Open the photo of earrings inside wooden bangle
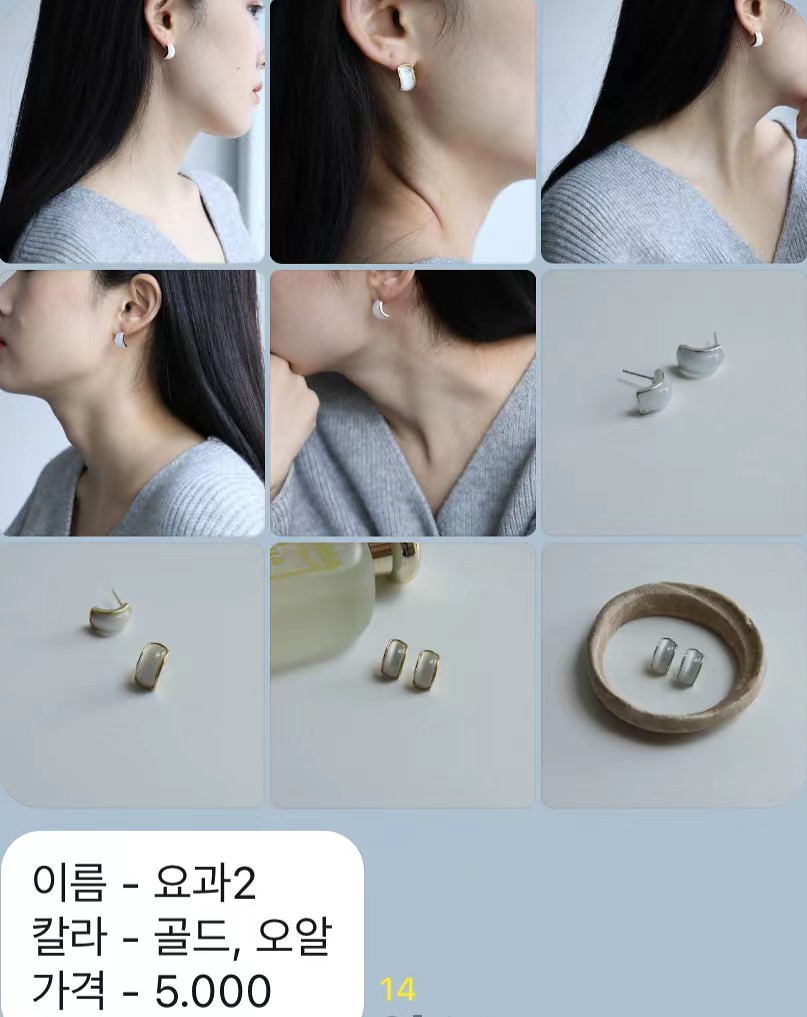 tap(673, 673)
